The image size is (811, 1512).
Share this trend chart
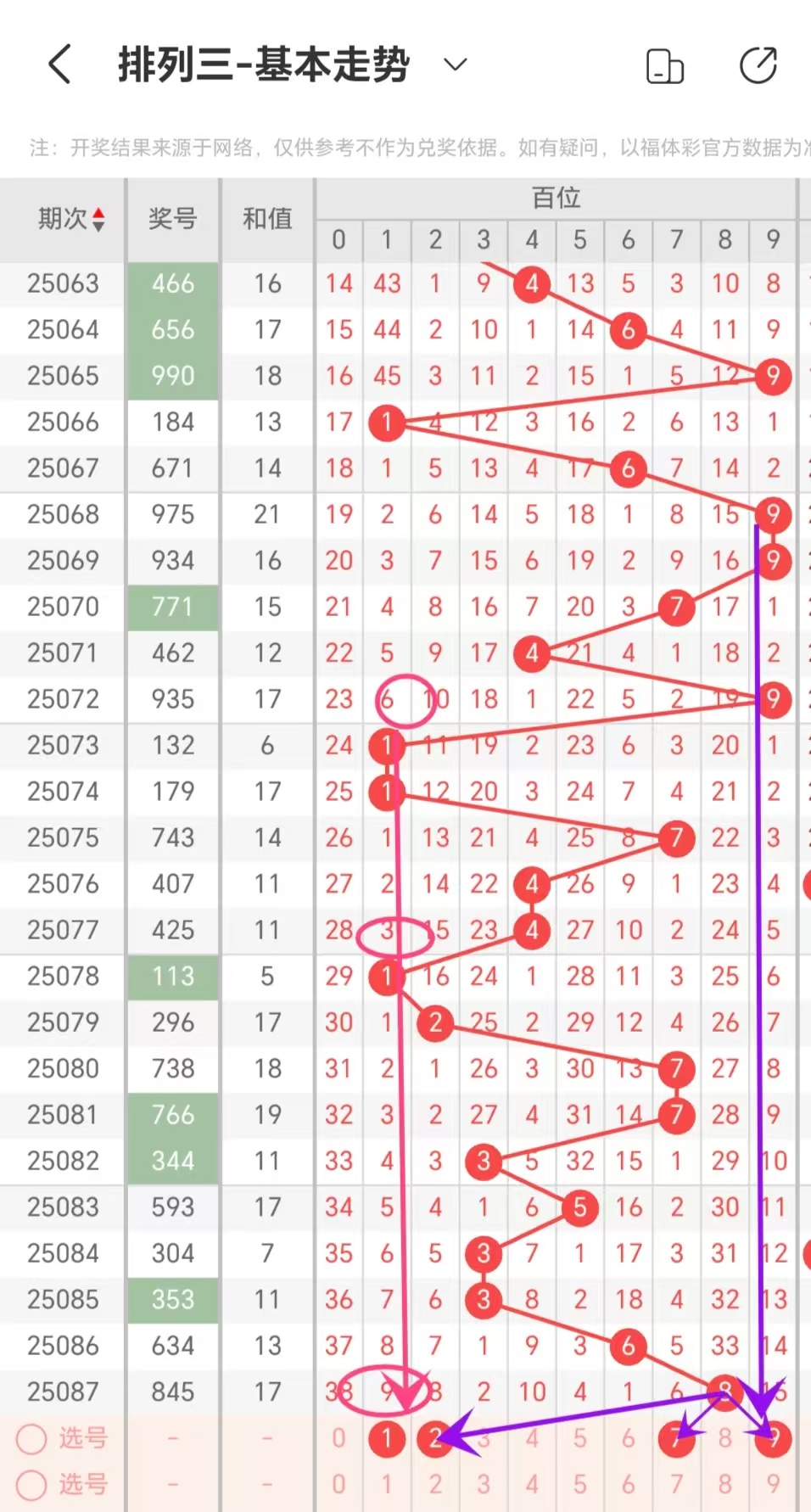click(x=758, y=65)
